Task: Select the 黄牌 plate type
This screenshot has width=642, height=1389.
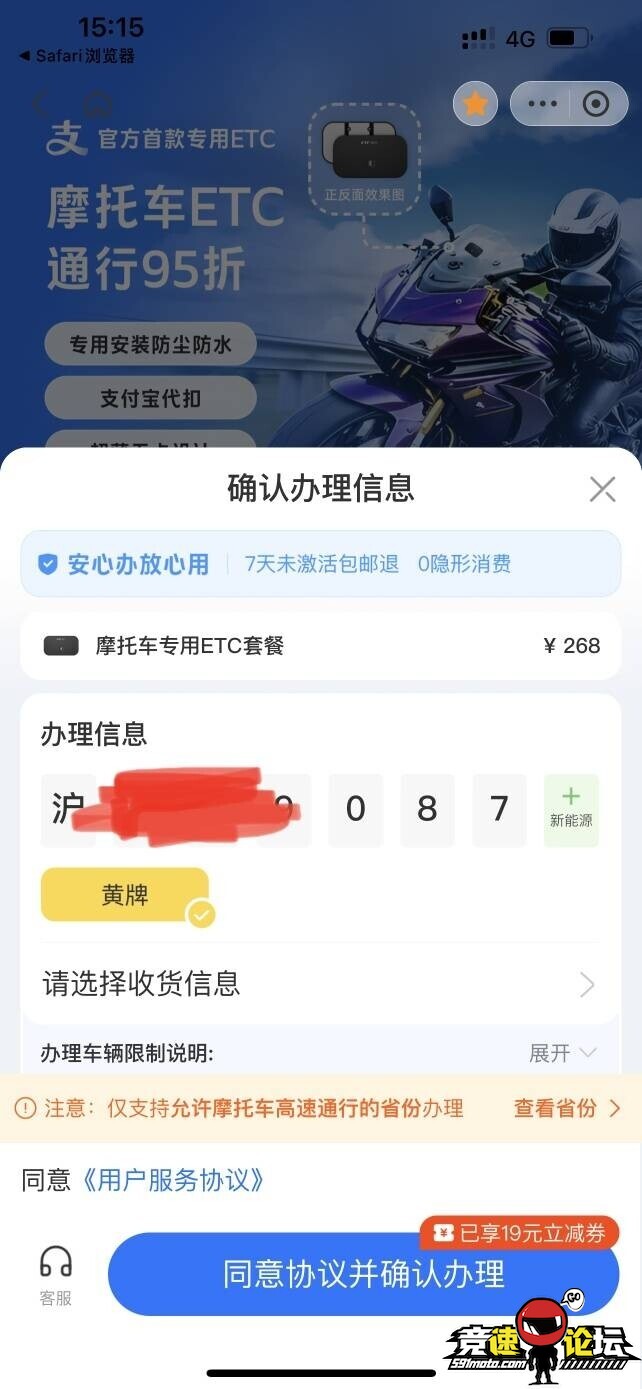Action: [x=125, y=895]
